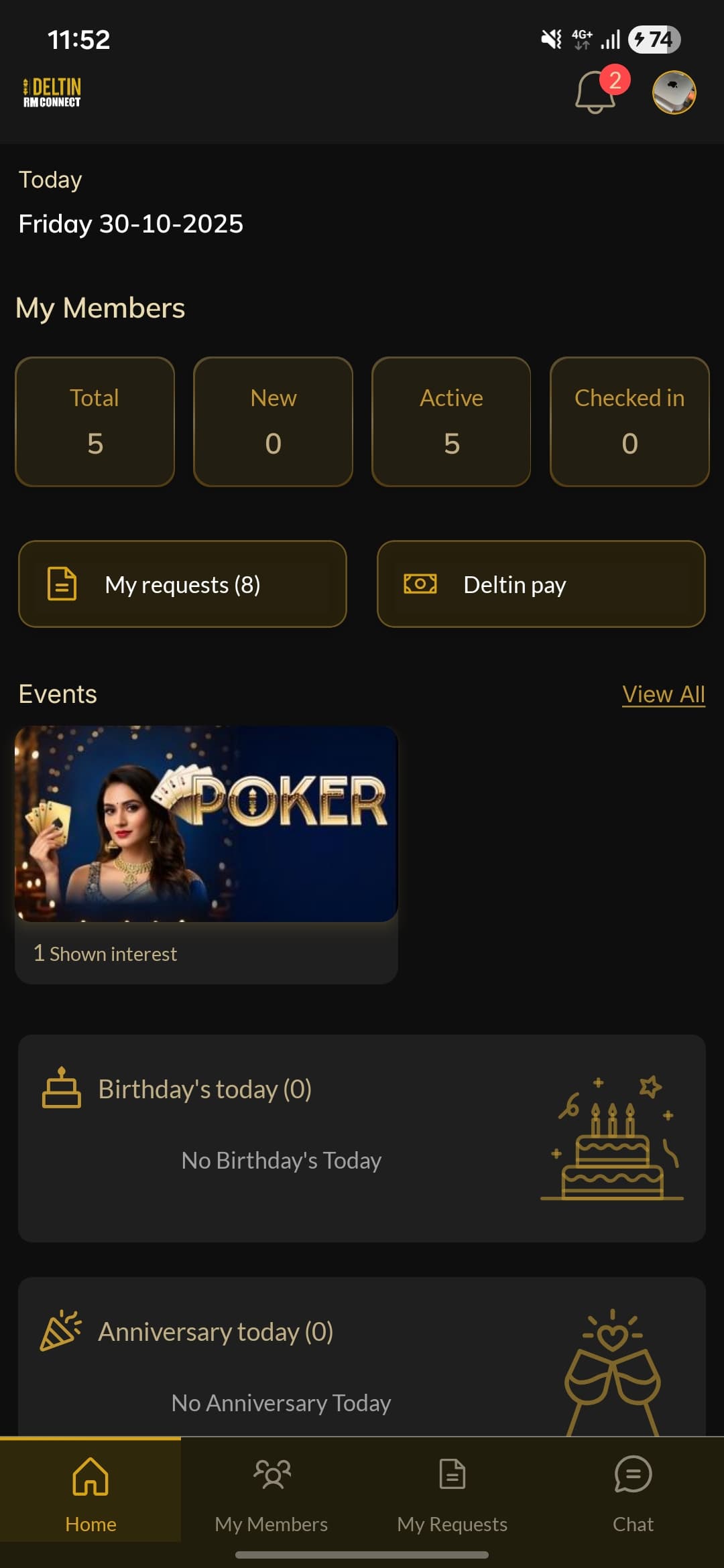
Task: Select the birthday cake icon
Action: point(62,1088)
